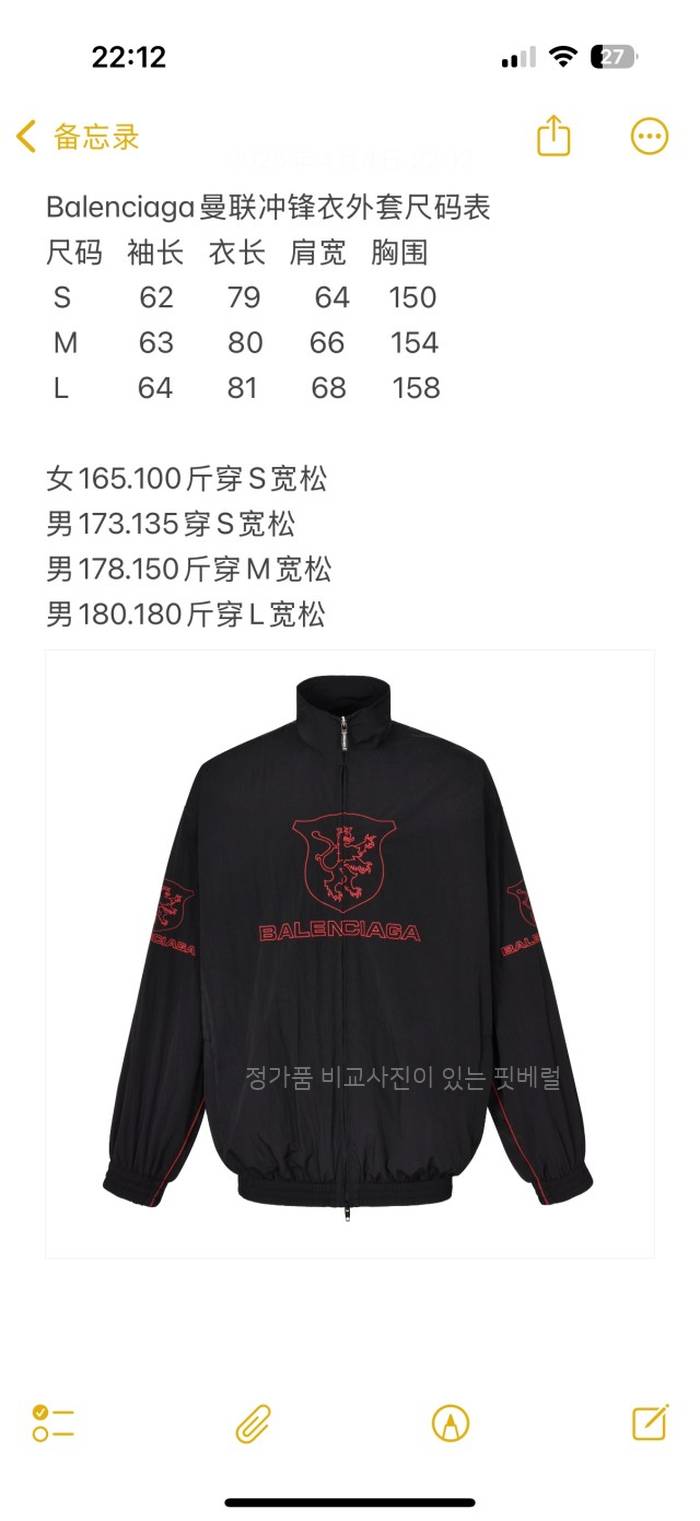Compose a new note

[650, 1421]
